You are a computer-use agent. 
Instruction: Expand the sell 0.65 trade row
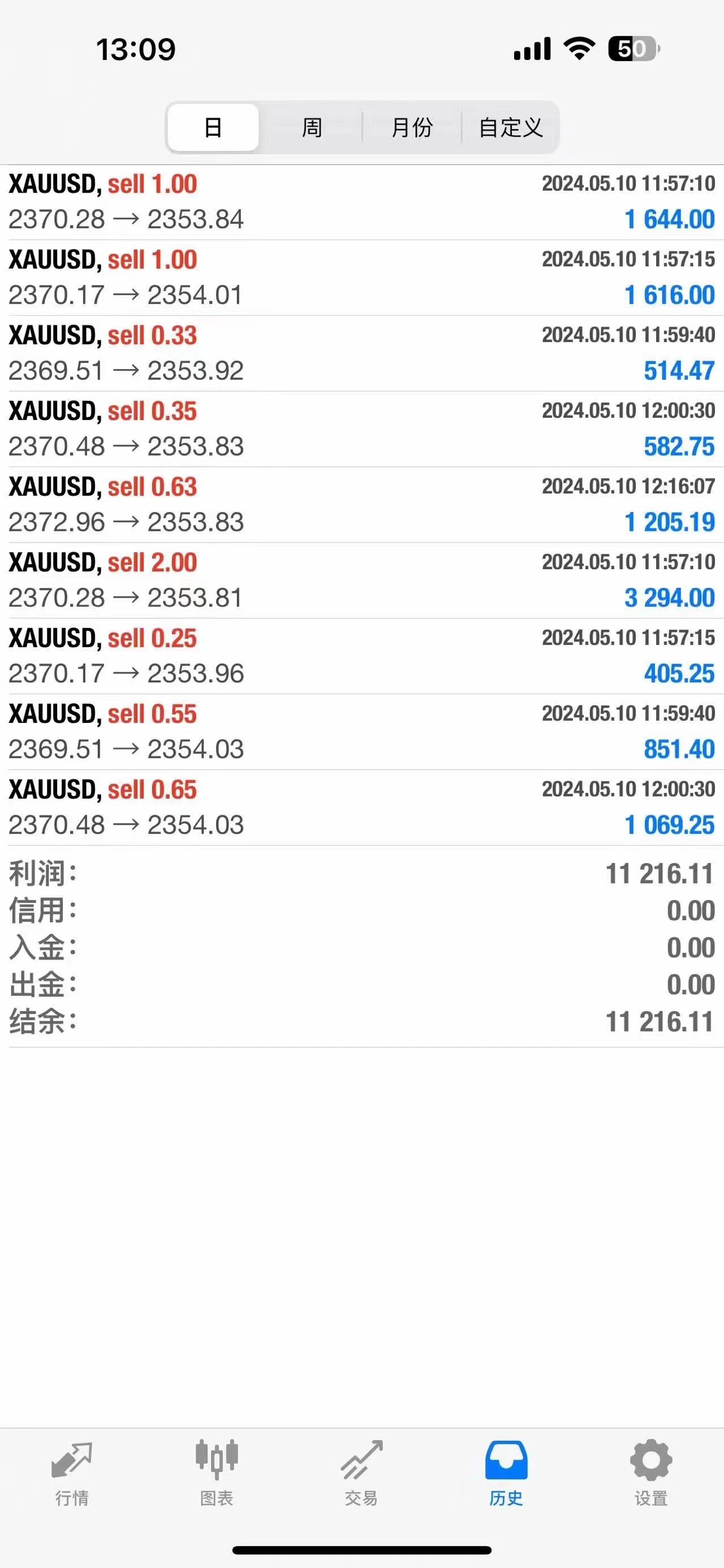(x=361, y=808)
